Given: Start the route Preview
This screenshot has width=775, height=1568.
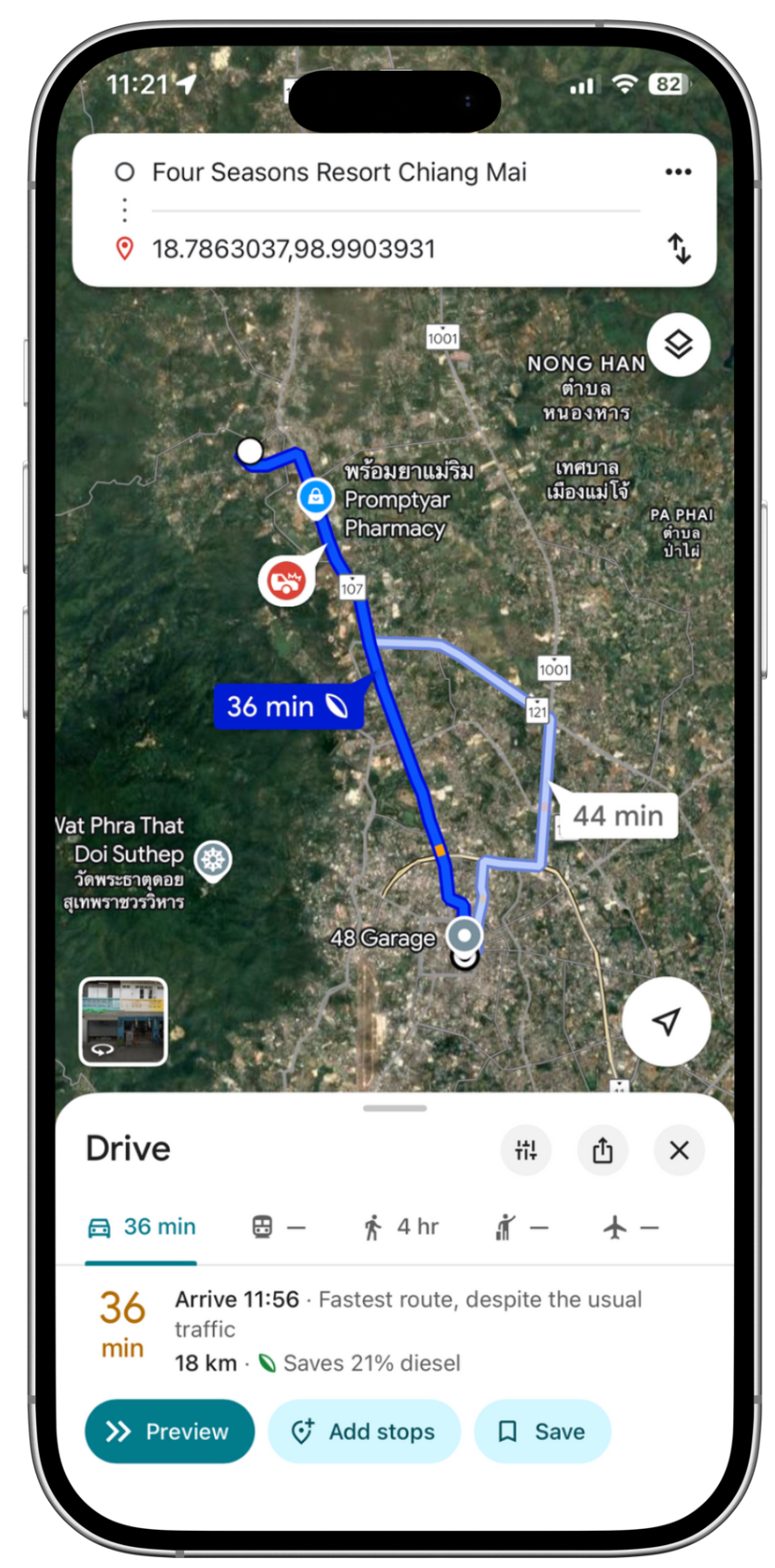Looking at the screenshot, I should 170,1432.
